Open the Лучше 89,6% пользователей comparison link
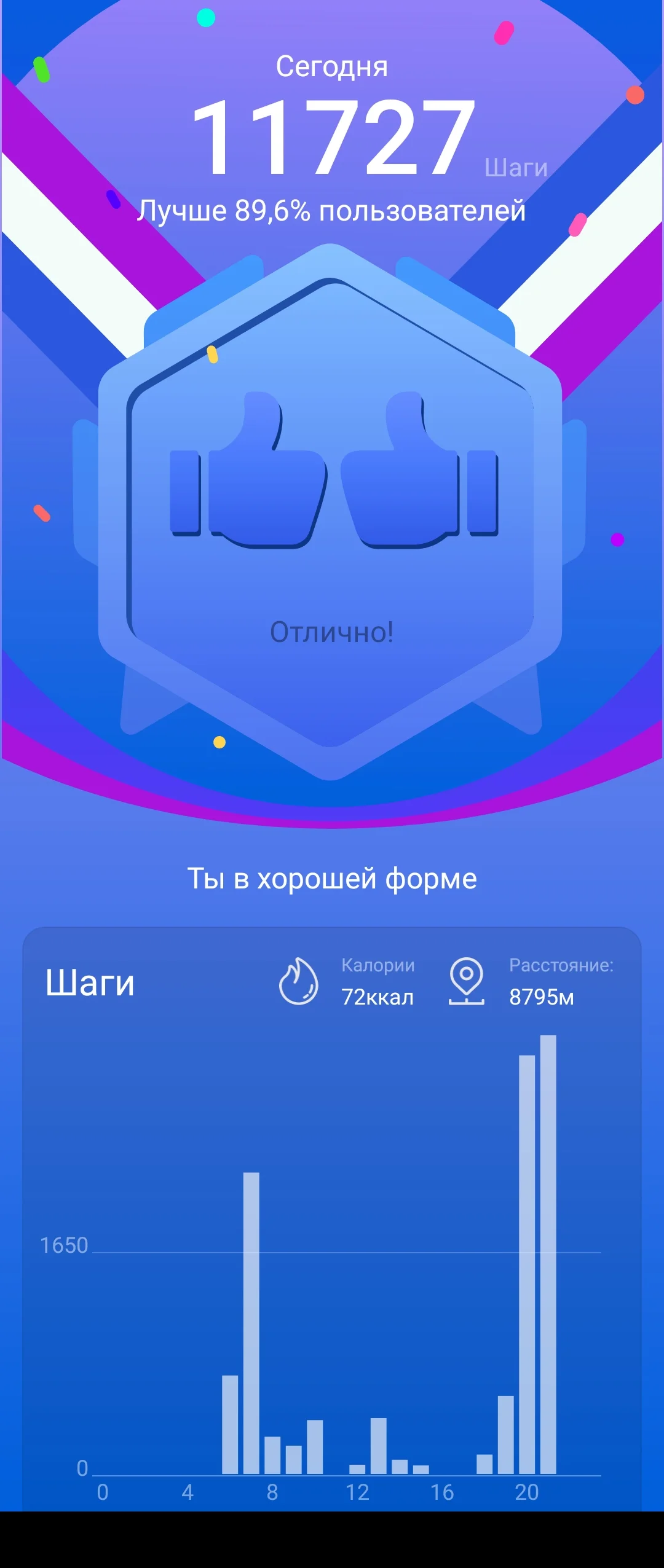Image resolution: width=664 pixels, height=1568 pixels. pos(332,211)
